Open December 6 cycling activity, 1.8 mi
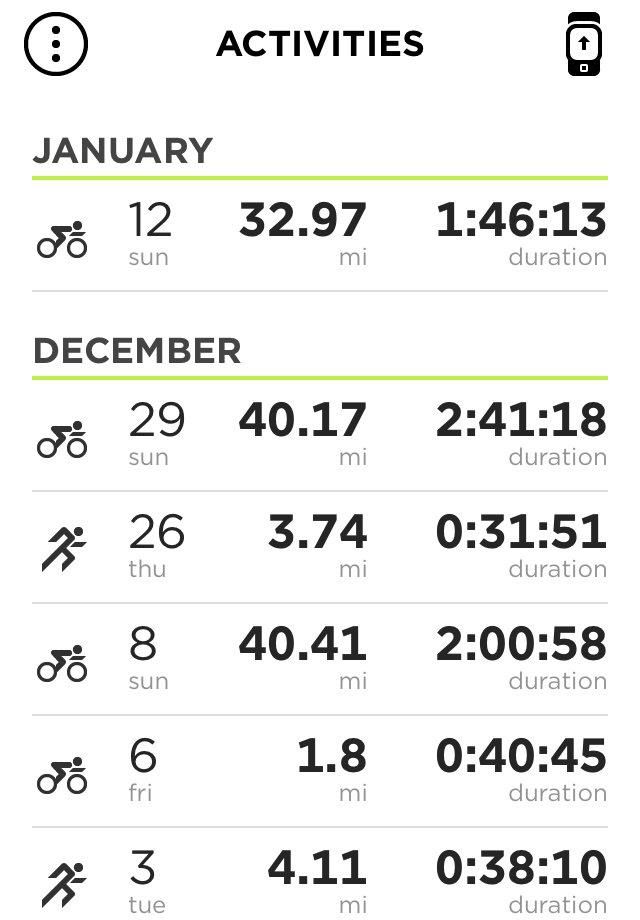 pos(320,771)
